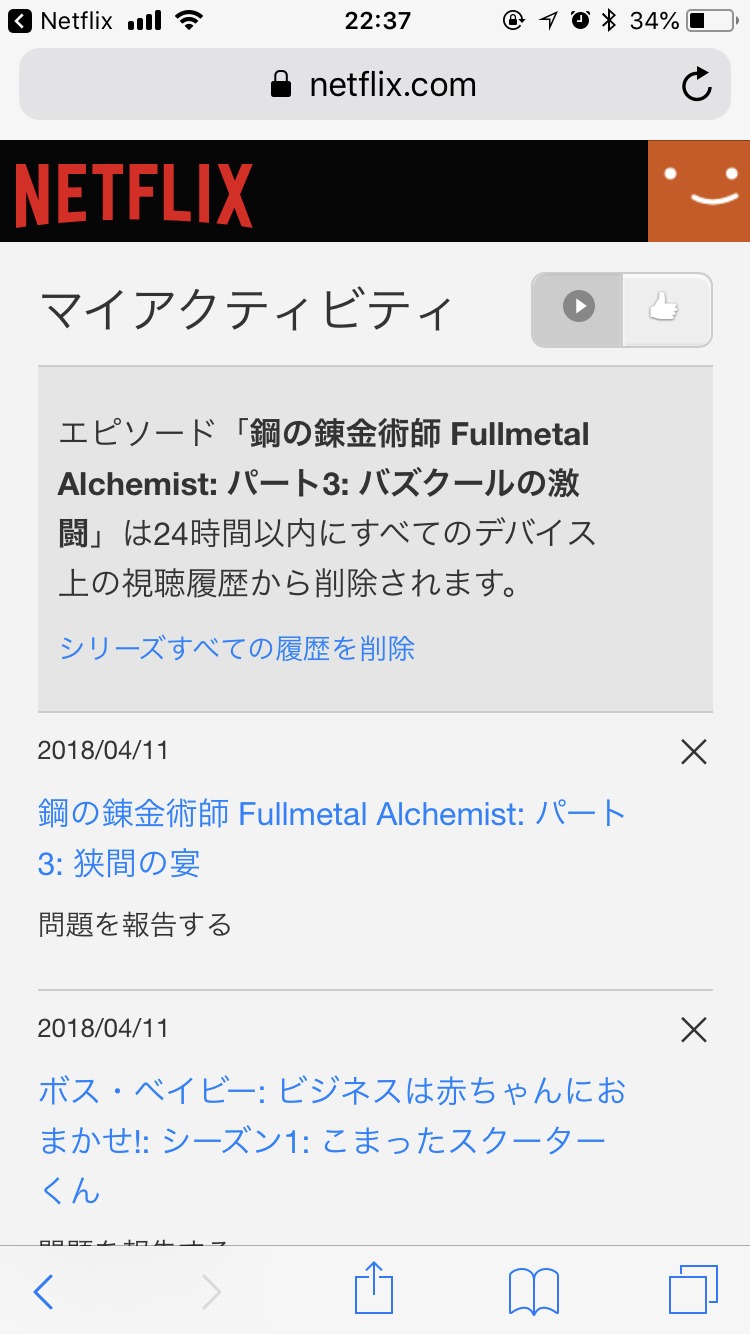Tap シリーズすべての履歴を削除 link
750x1334 pixels.
(237, 649)
